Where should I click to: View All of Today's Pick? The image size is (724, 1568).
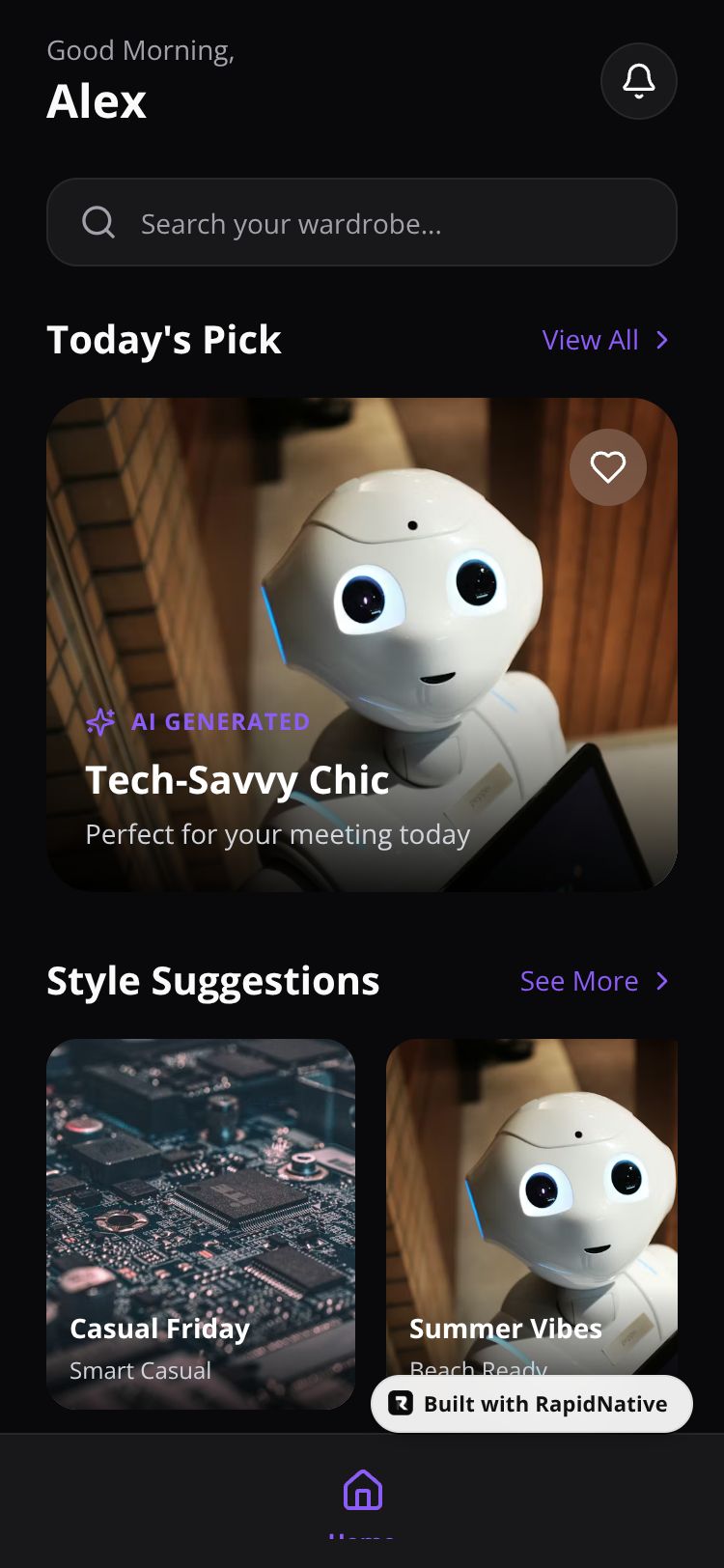click(x=605, y=340)
